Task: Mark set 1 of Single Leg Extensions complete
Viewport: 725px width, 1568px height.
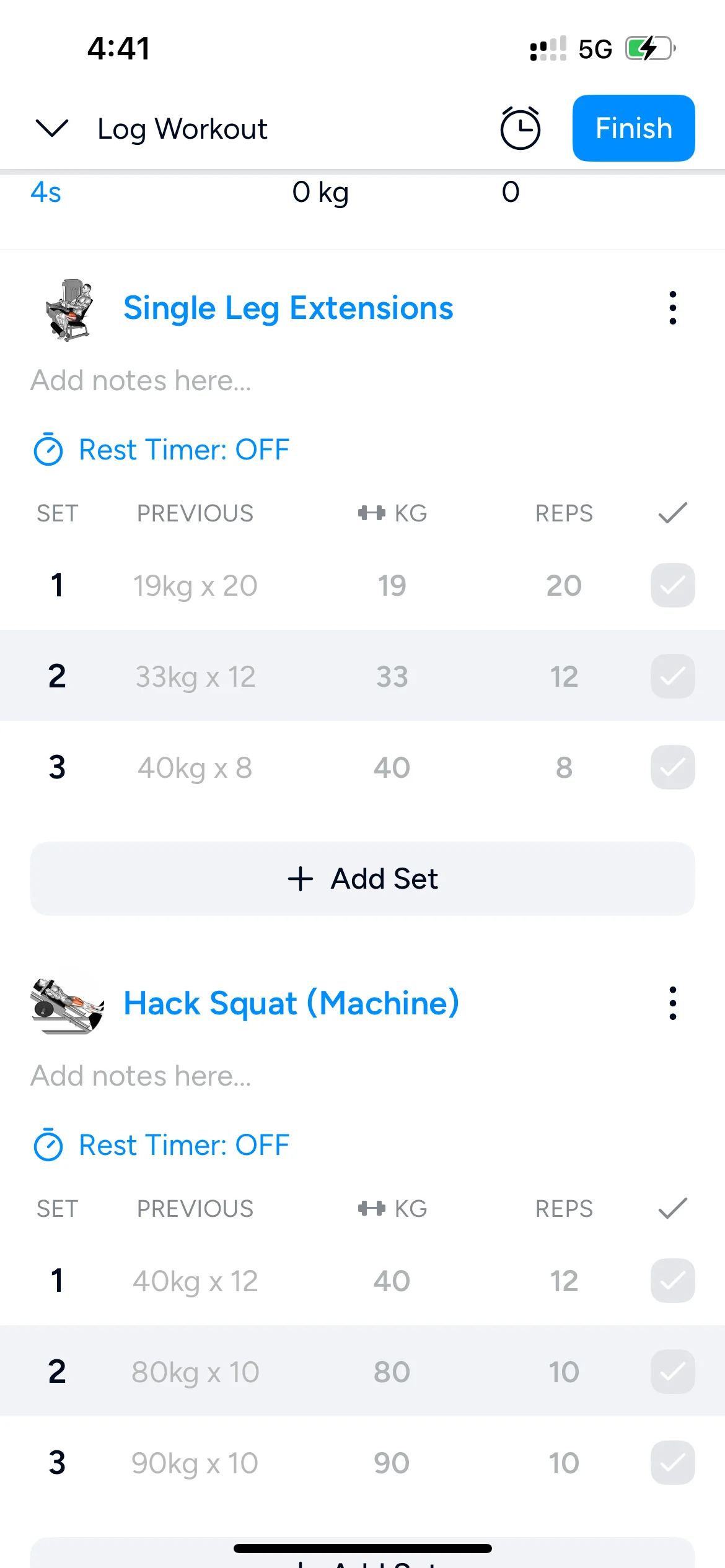Action: 672,585
